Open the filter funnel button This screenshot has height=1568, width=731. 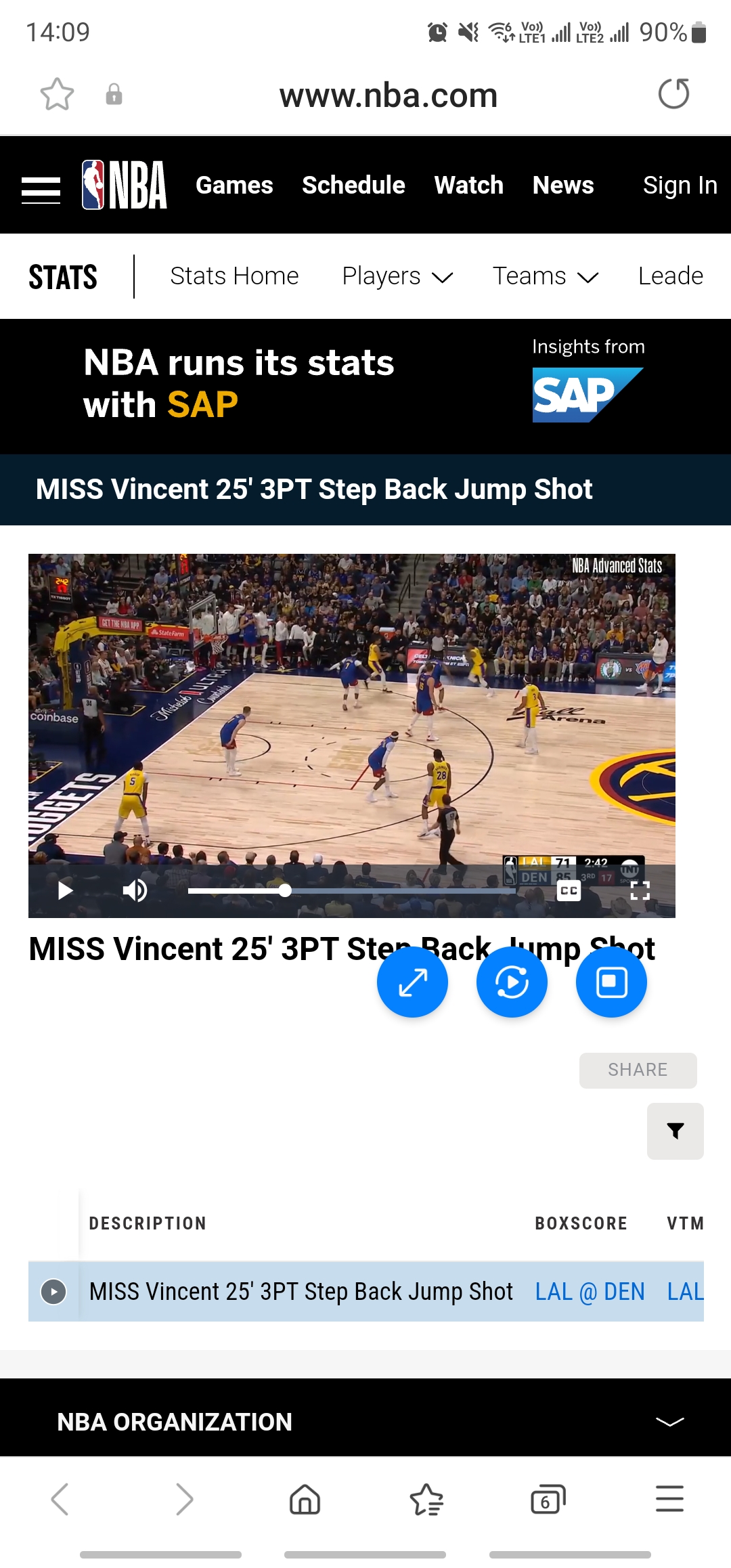point(675,1131)
